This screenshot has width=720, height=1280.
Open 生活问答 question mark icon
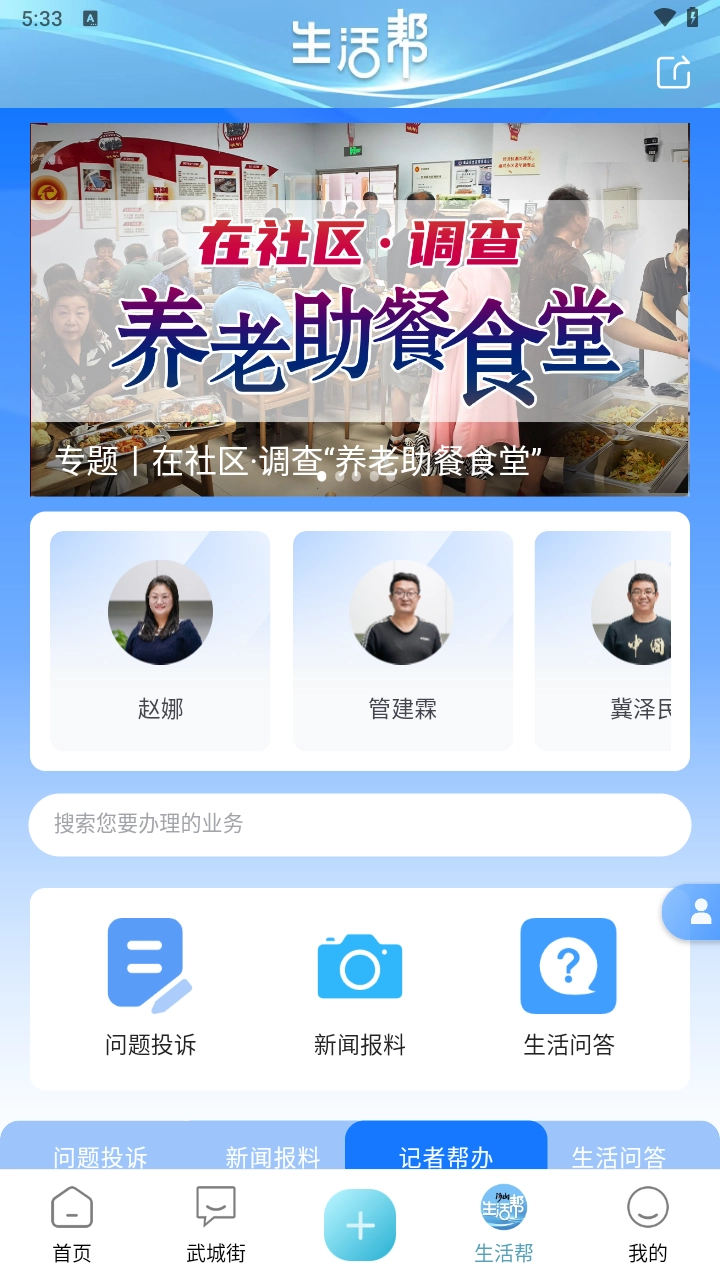point(568,966)
